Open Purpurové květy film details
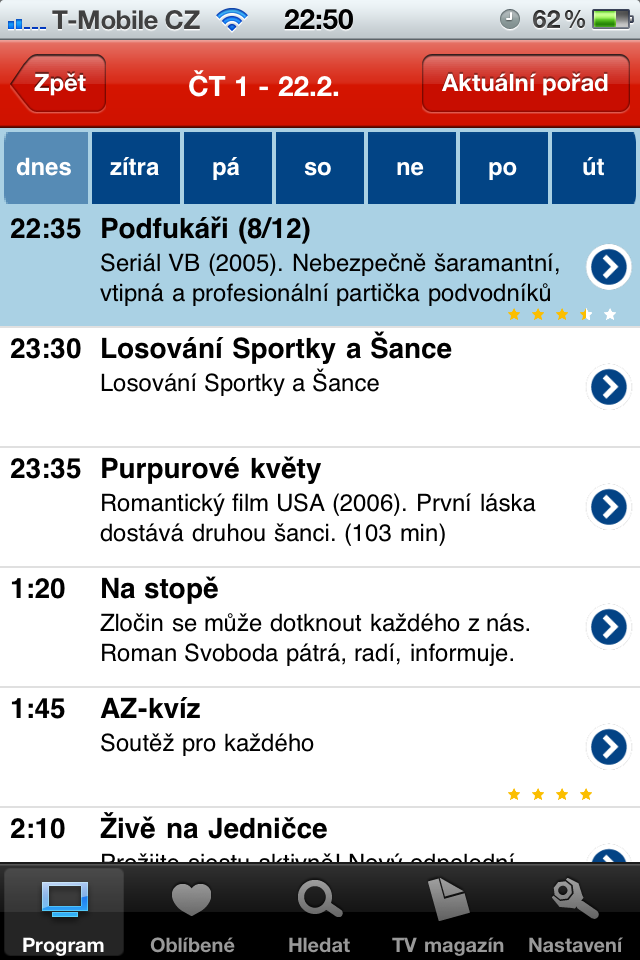Screen dimensions: 640x960 (x=300, y=506)
